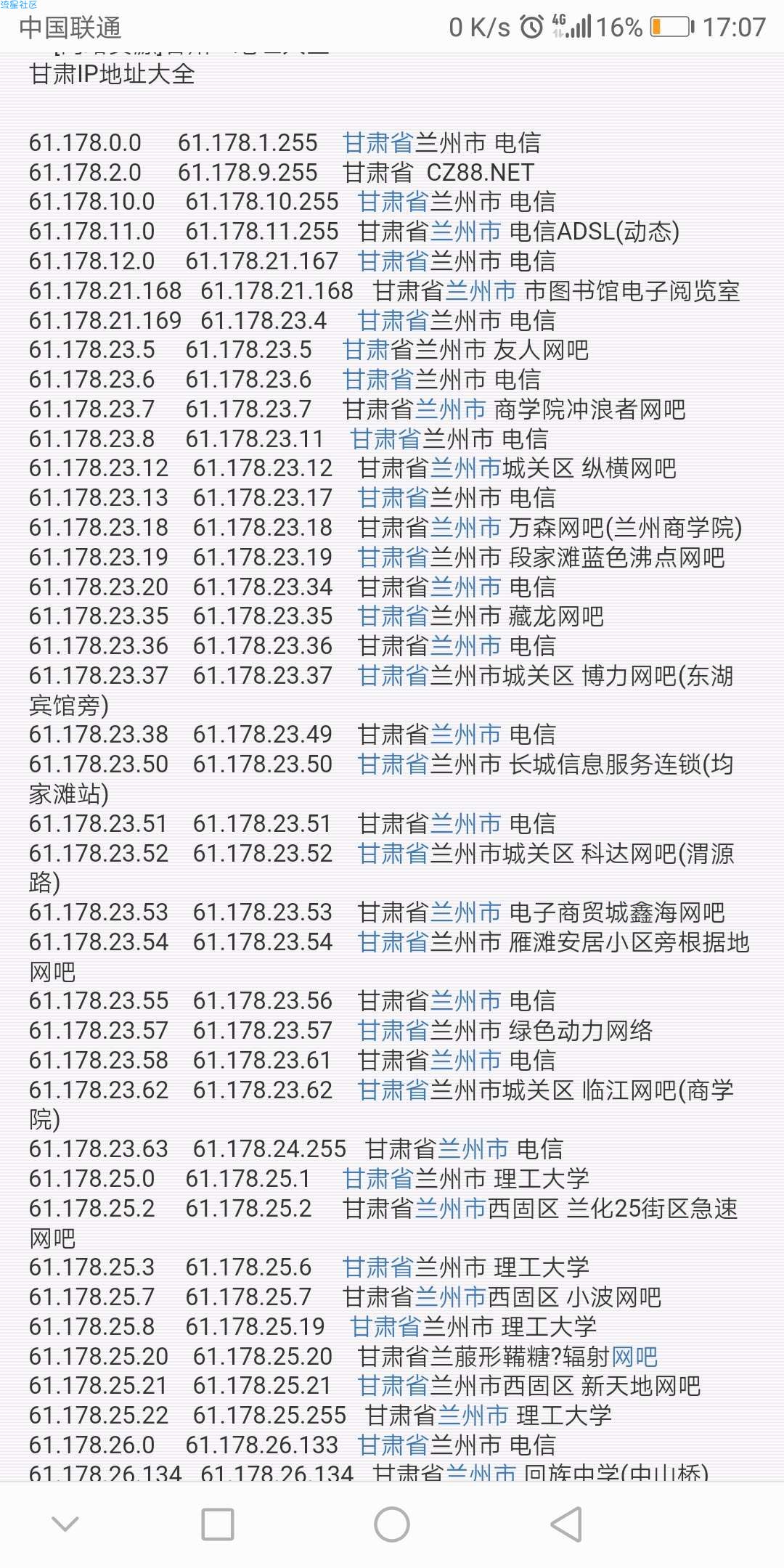
Task: Open the 甘肃省 link in the 61.178.0.0 row
Action: point(378,143)
